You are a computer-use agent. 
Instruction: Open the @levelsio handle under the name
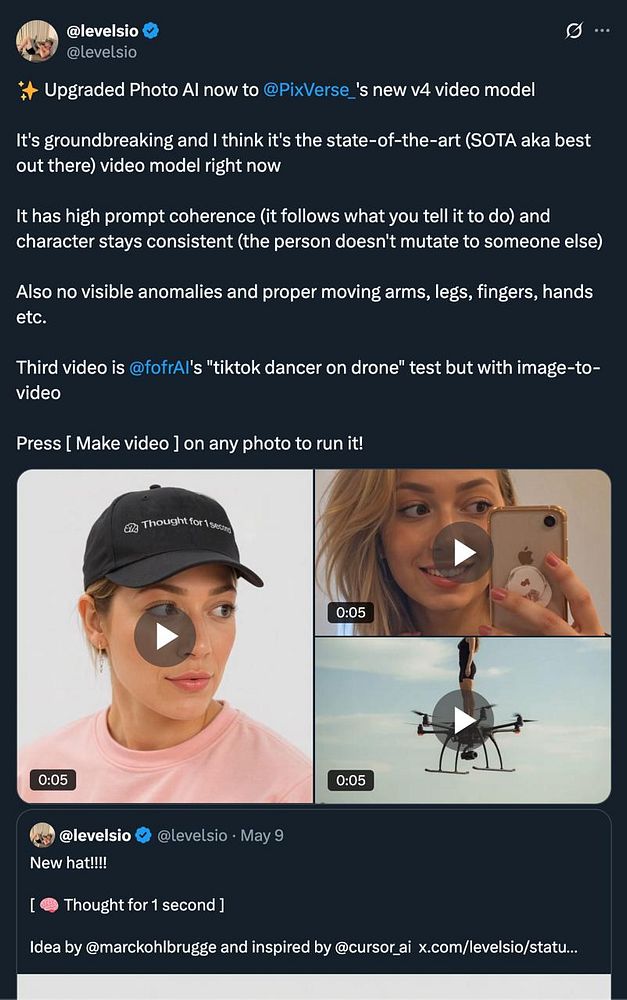click(101, 52)
